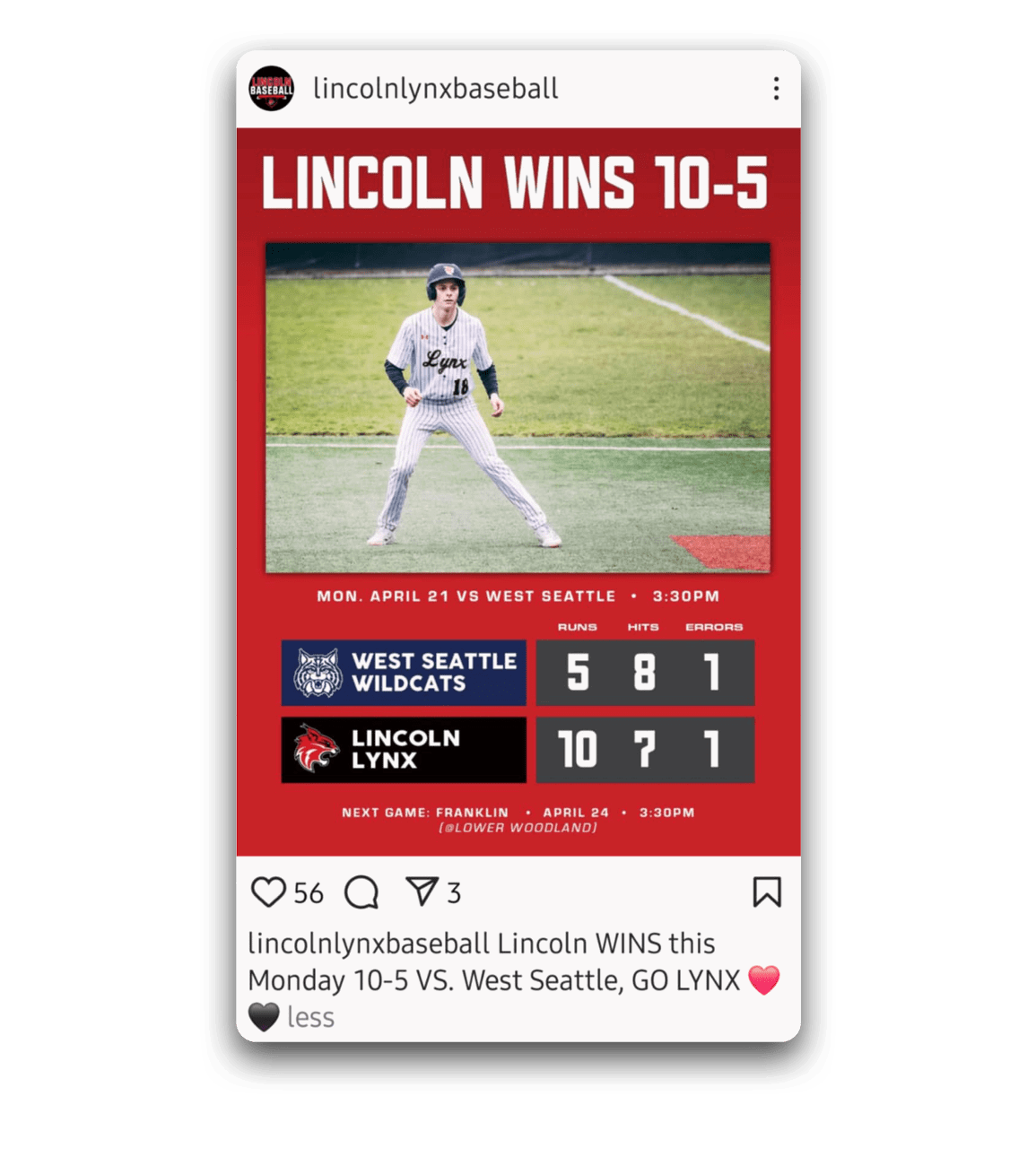The height and width of the screenshot is (1157, 1036).
Task: Tap the lincolnlynxbaseball username in header
Action: tap(436, 89)
